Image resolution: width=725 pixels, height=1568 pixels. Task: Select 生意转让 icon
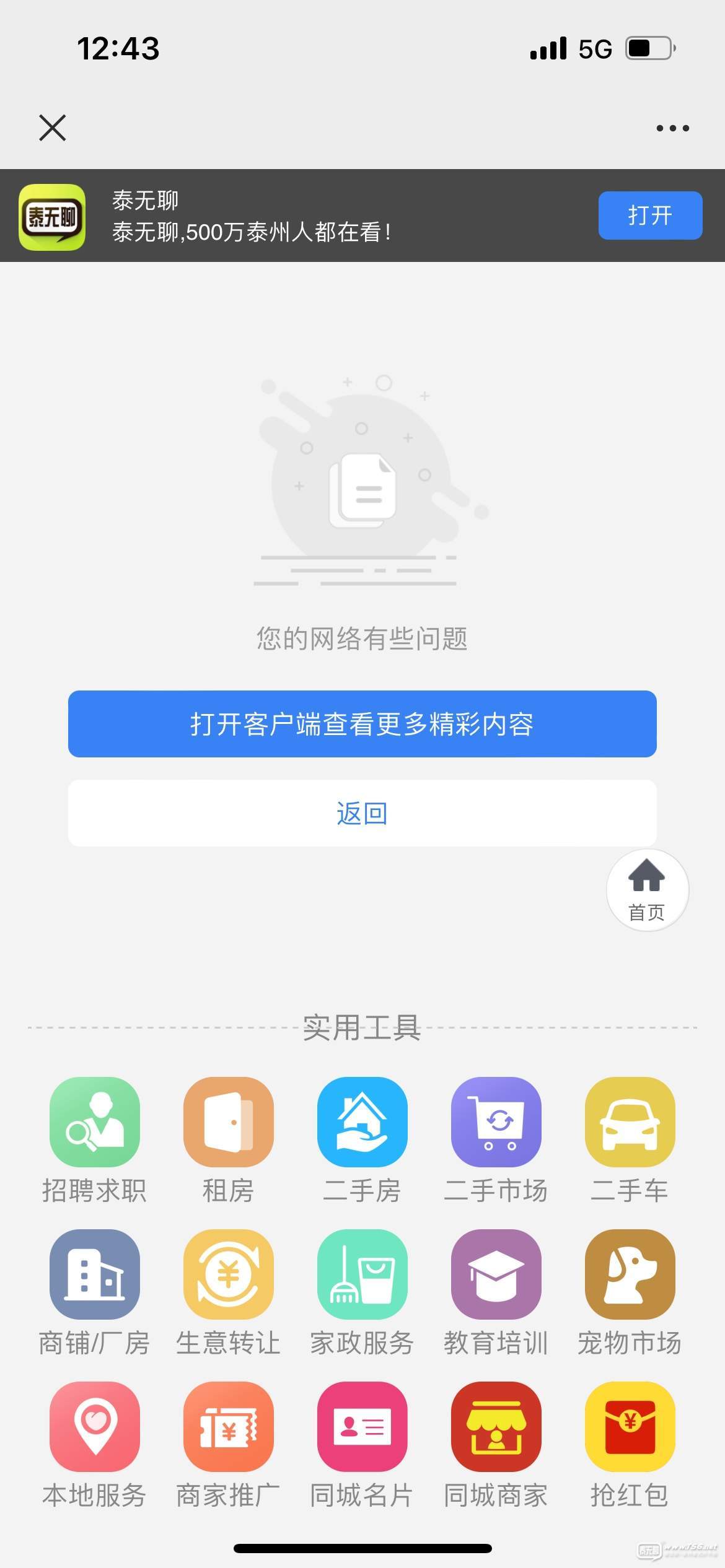[x=229, y=1274]
